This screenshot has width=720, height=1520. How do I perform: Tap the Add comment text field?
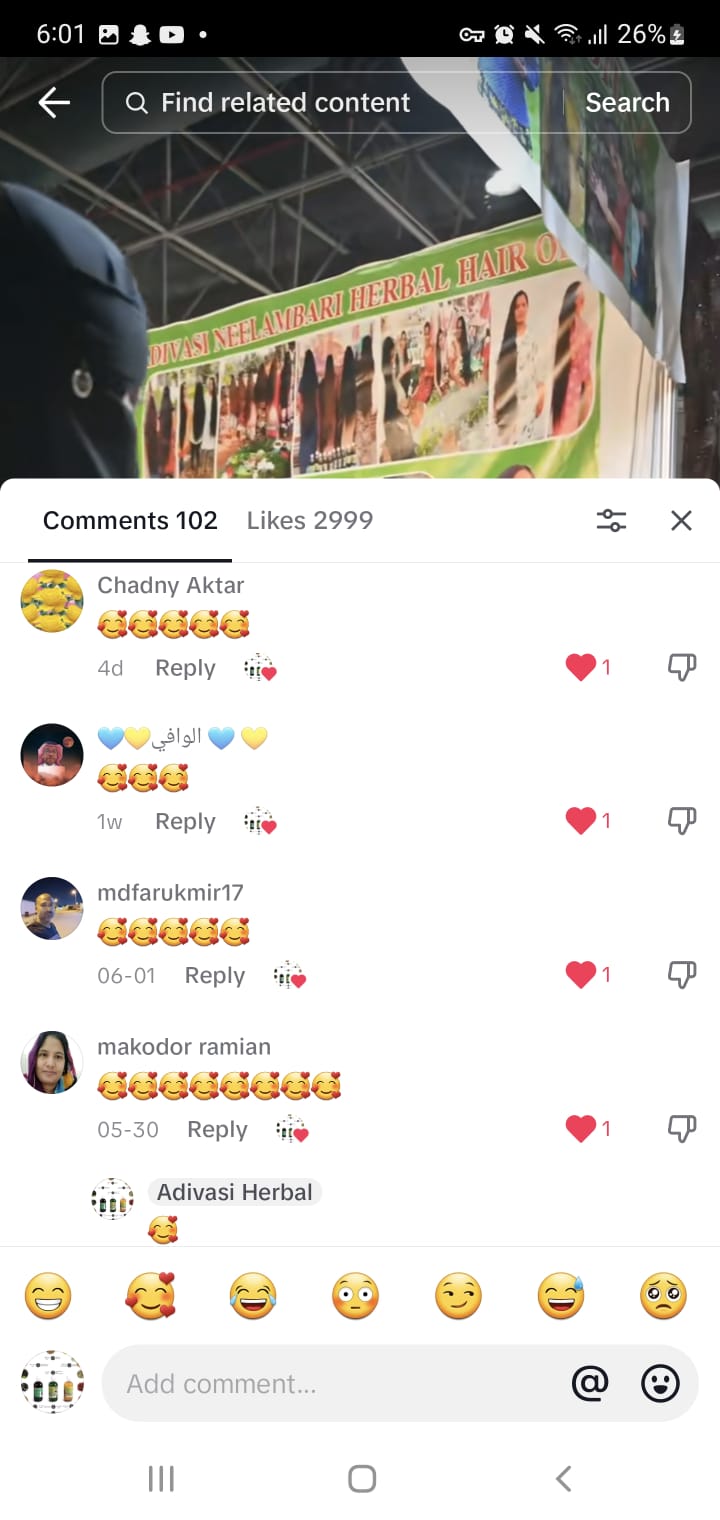coord(330,1384)
